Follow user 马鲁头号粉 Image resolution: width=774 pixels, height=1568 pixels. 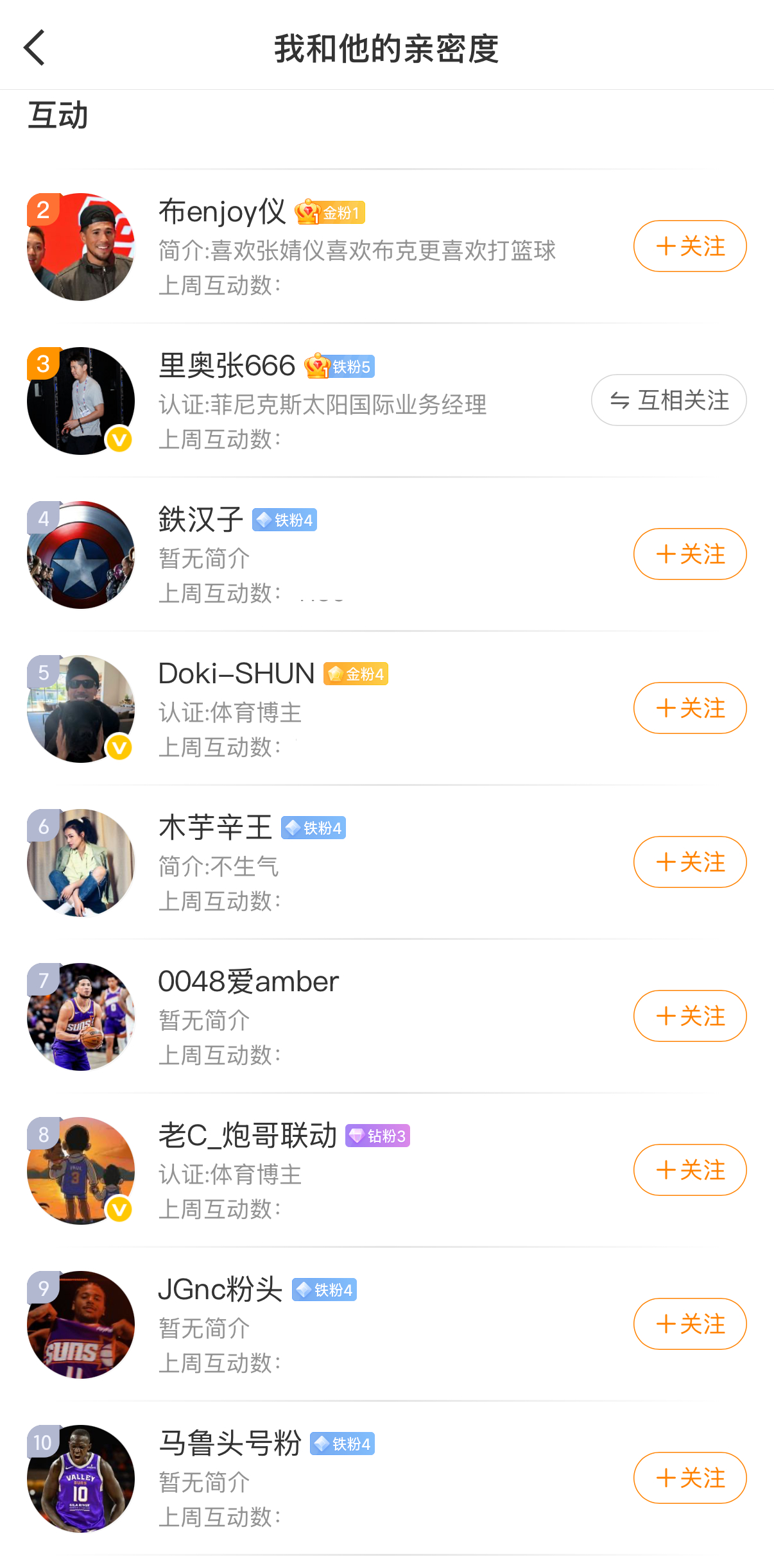click(x=689, y=1478)
